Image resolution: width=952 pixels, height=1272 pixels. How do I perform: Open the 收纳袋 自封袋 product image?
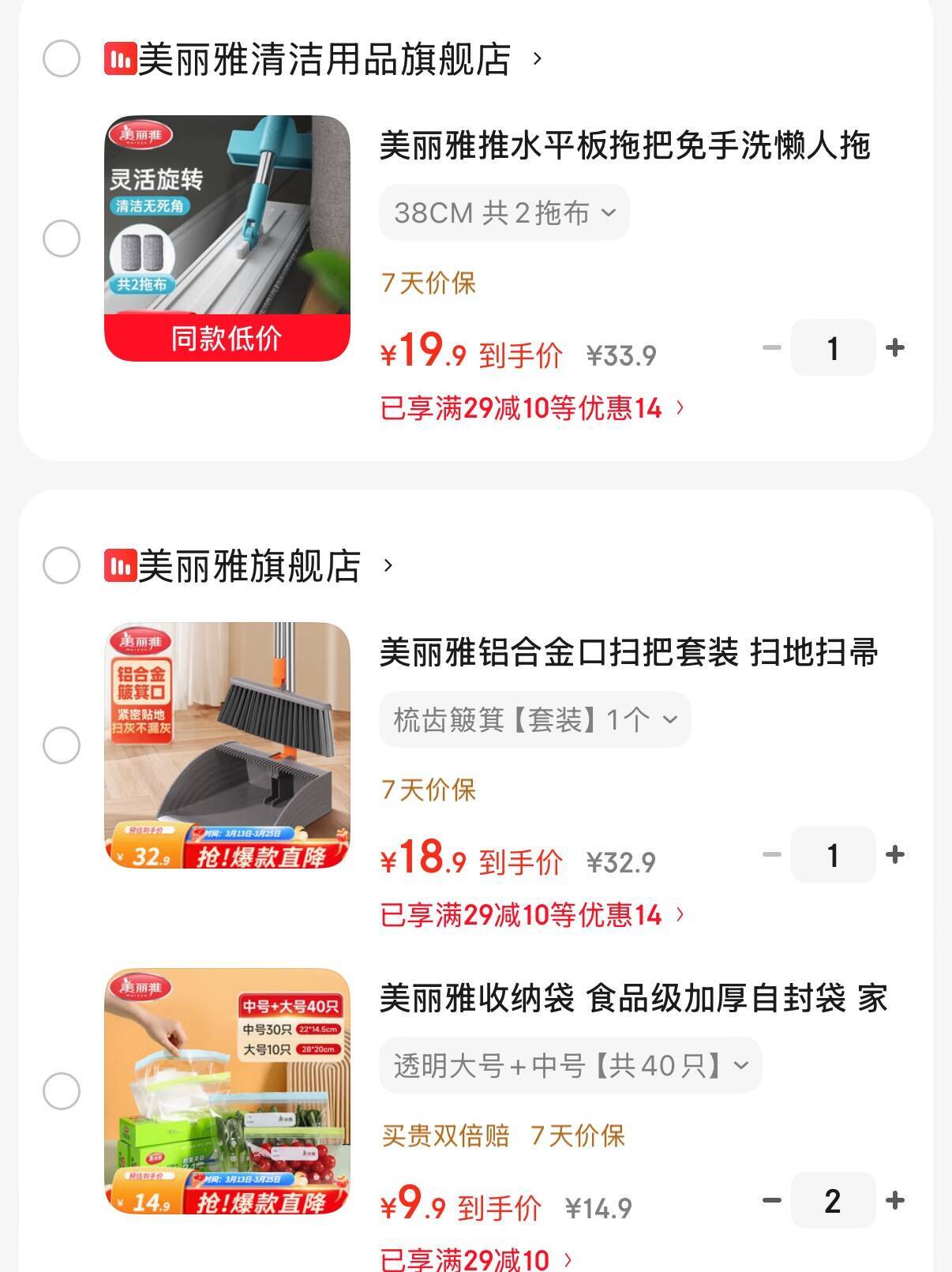tap(227, 1091)
